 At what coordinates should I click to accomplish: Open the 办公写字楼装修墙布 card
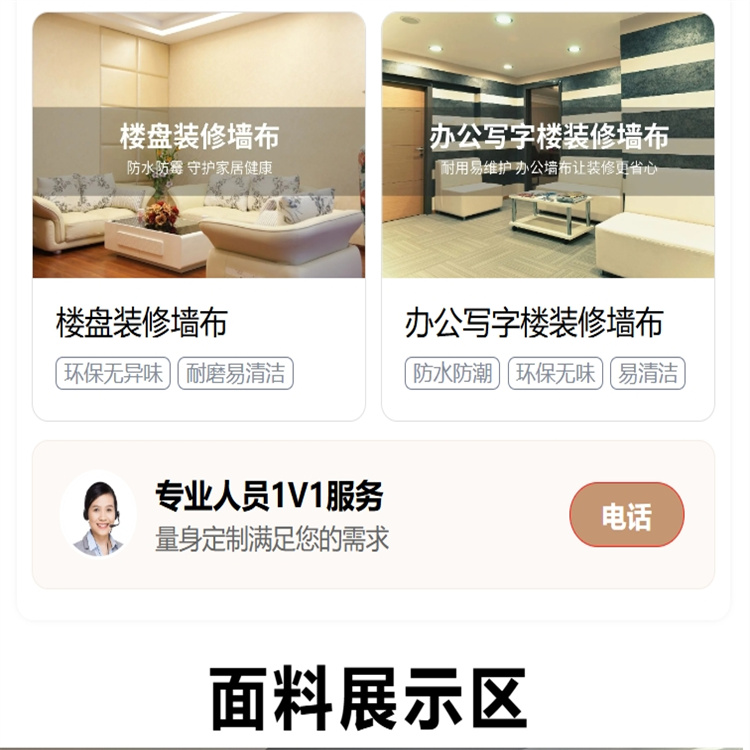tap(547, 215)
